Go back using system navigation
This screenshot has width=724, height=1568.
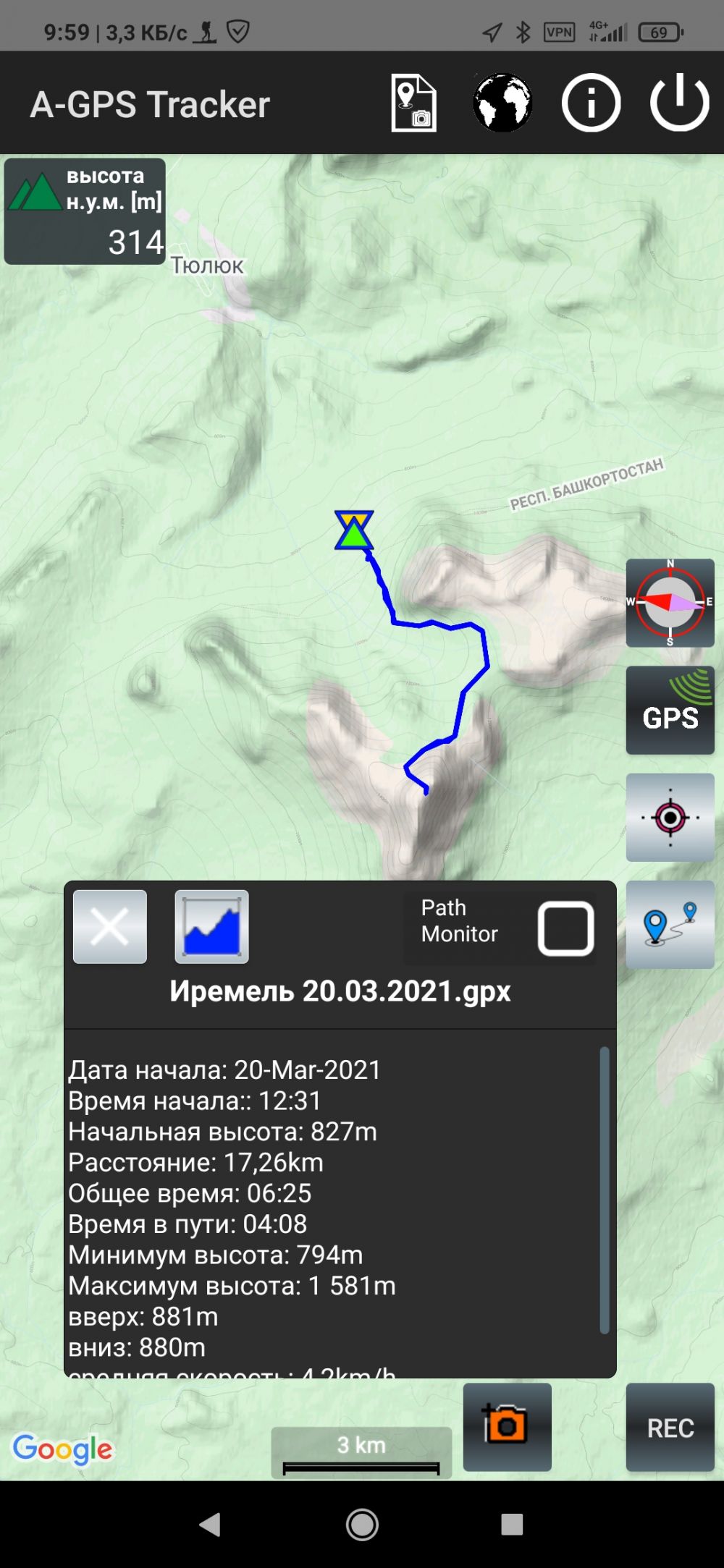(x=210, y=1524)
